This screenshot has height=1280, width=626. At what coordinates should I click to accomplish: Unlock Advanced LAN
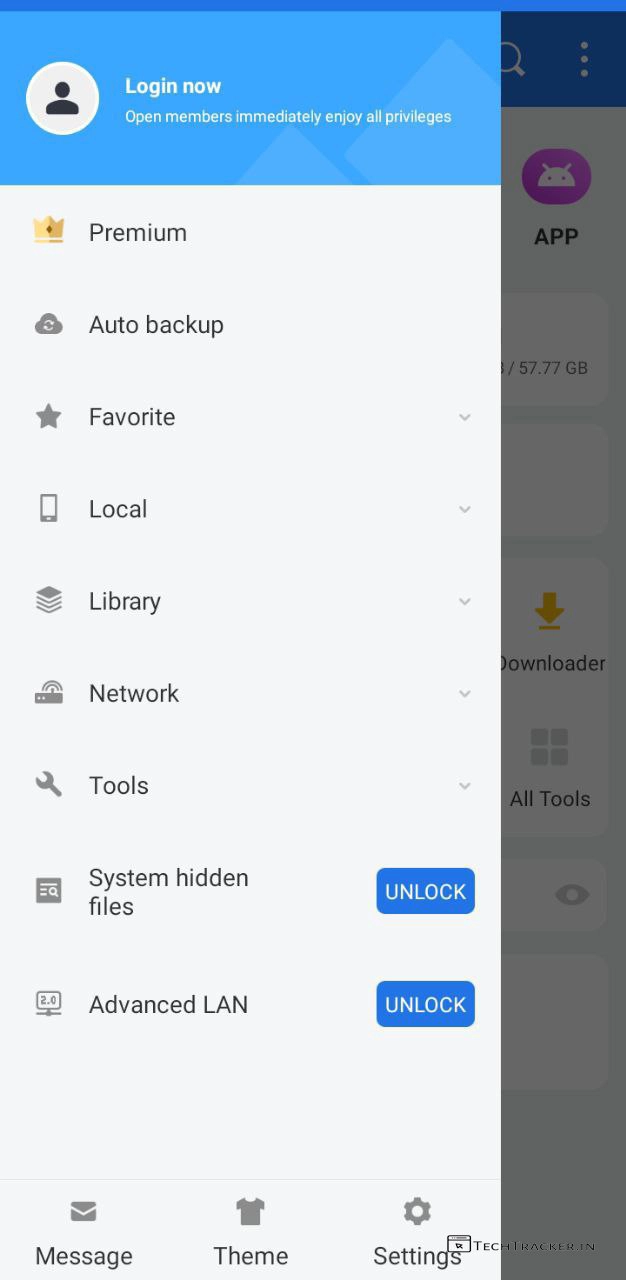coord(425,1004)
